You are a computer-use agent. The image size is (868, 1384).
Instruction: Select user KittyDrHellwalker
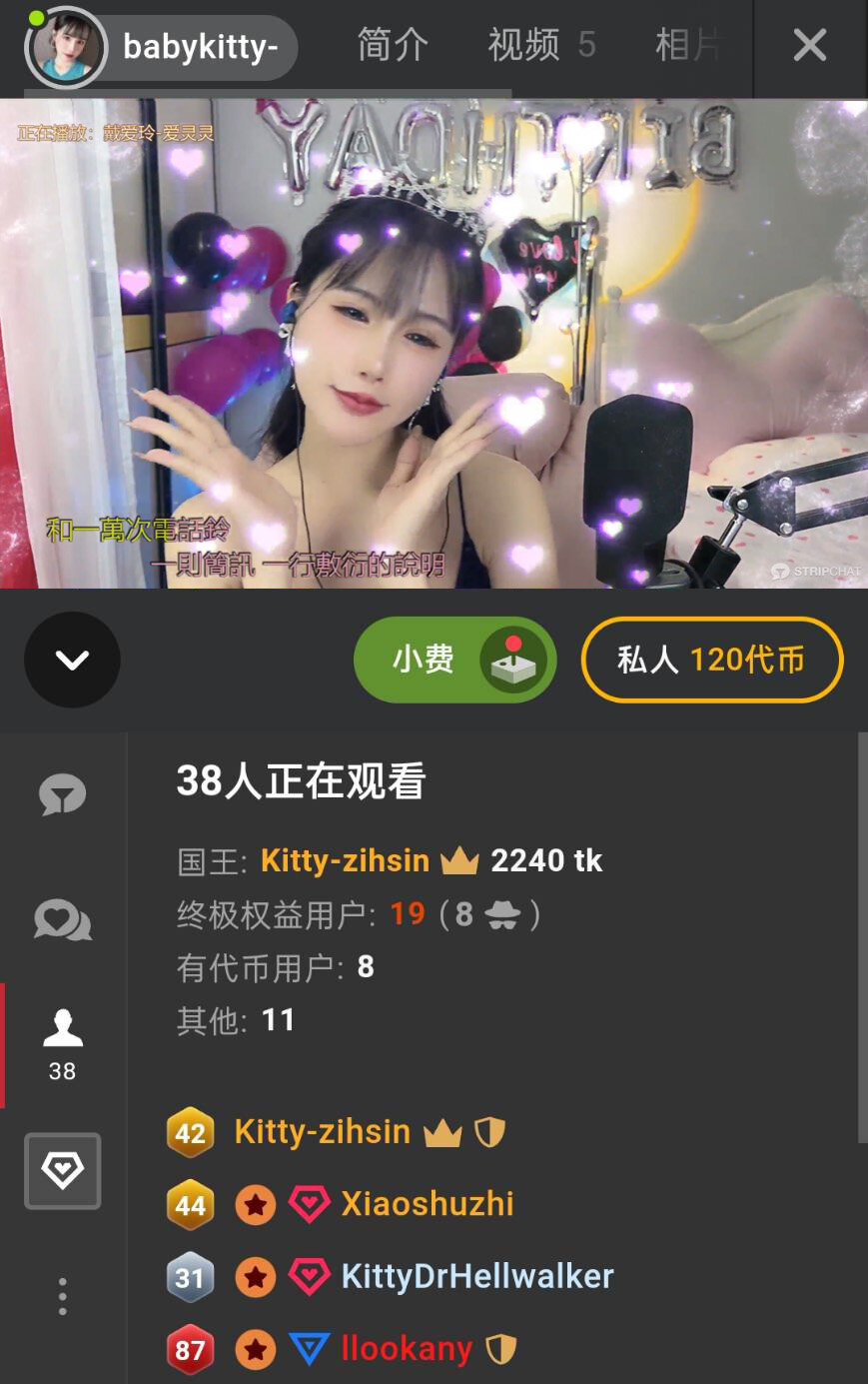(476, 1276)
